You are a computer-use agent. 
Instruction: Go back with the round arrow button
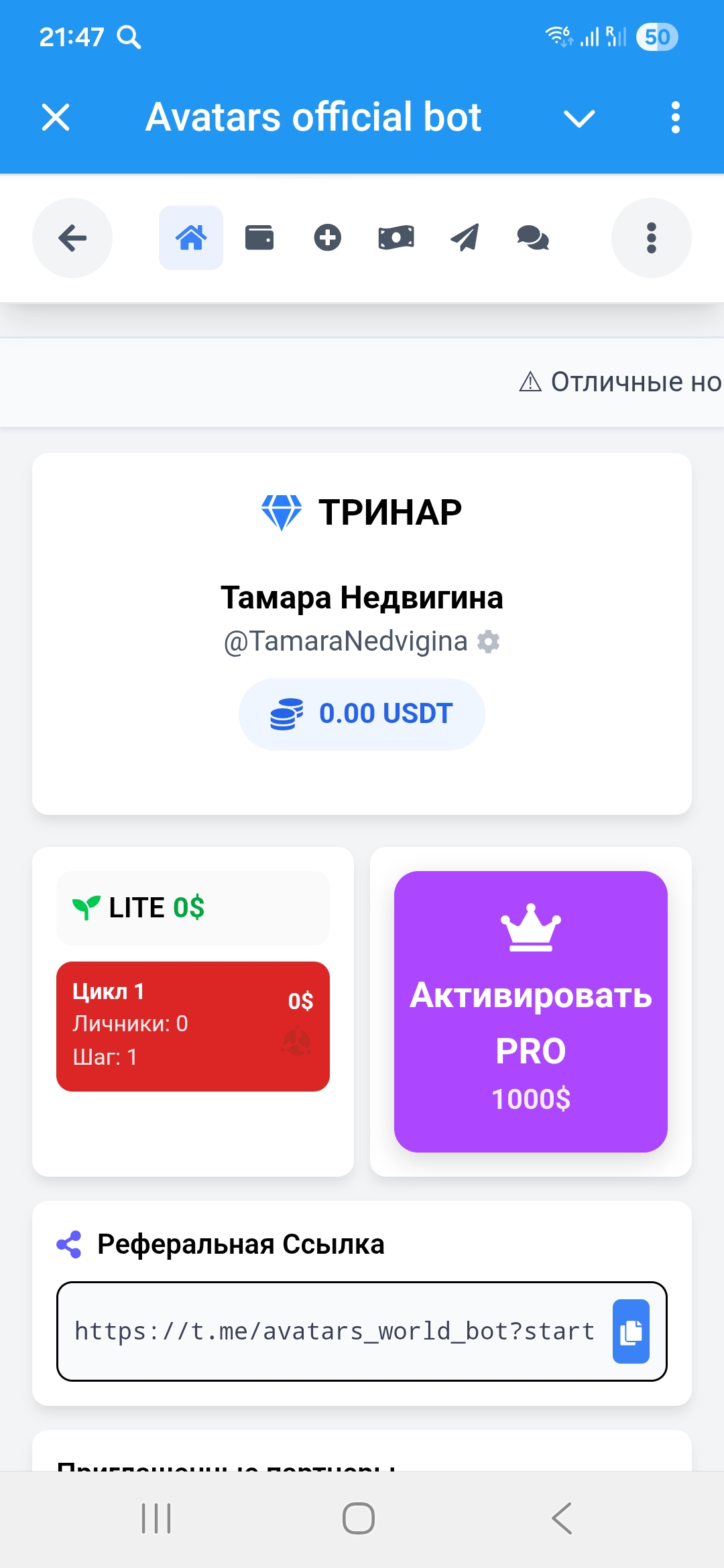click(72, 238)
